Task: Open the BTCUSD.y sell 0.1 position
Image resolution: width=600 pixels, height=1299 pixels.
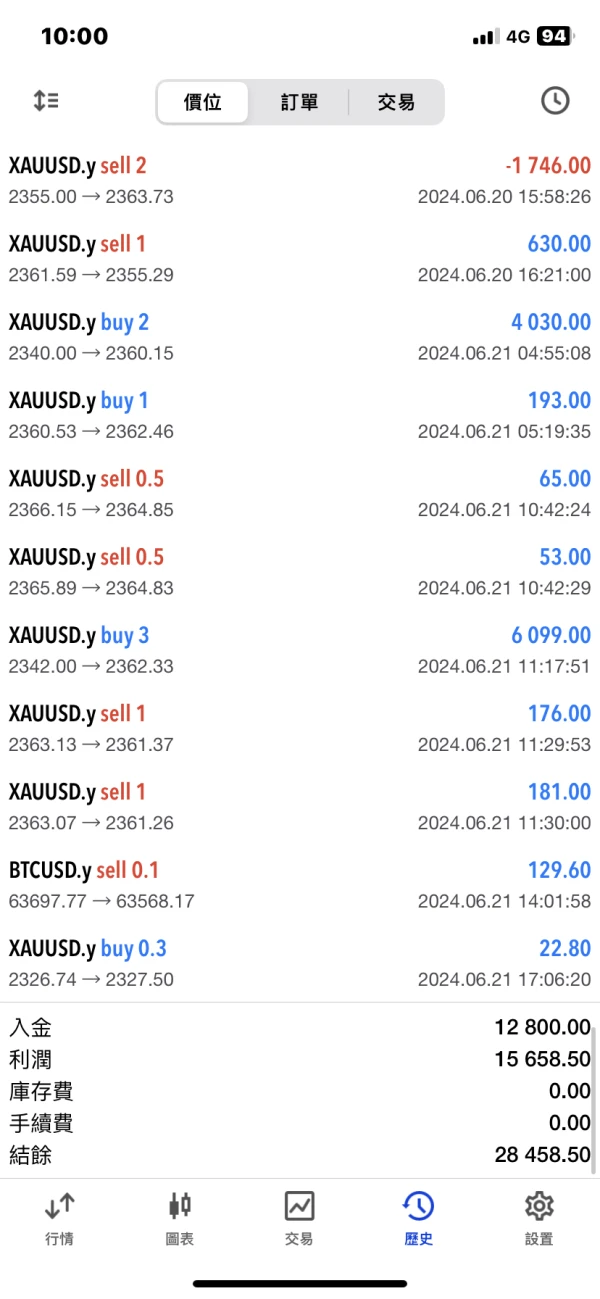Action: 300,885
